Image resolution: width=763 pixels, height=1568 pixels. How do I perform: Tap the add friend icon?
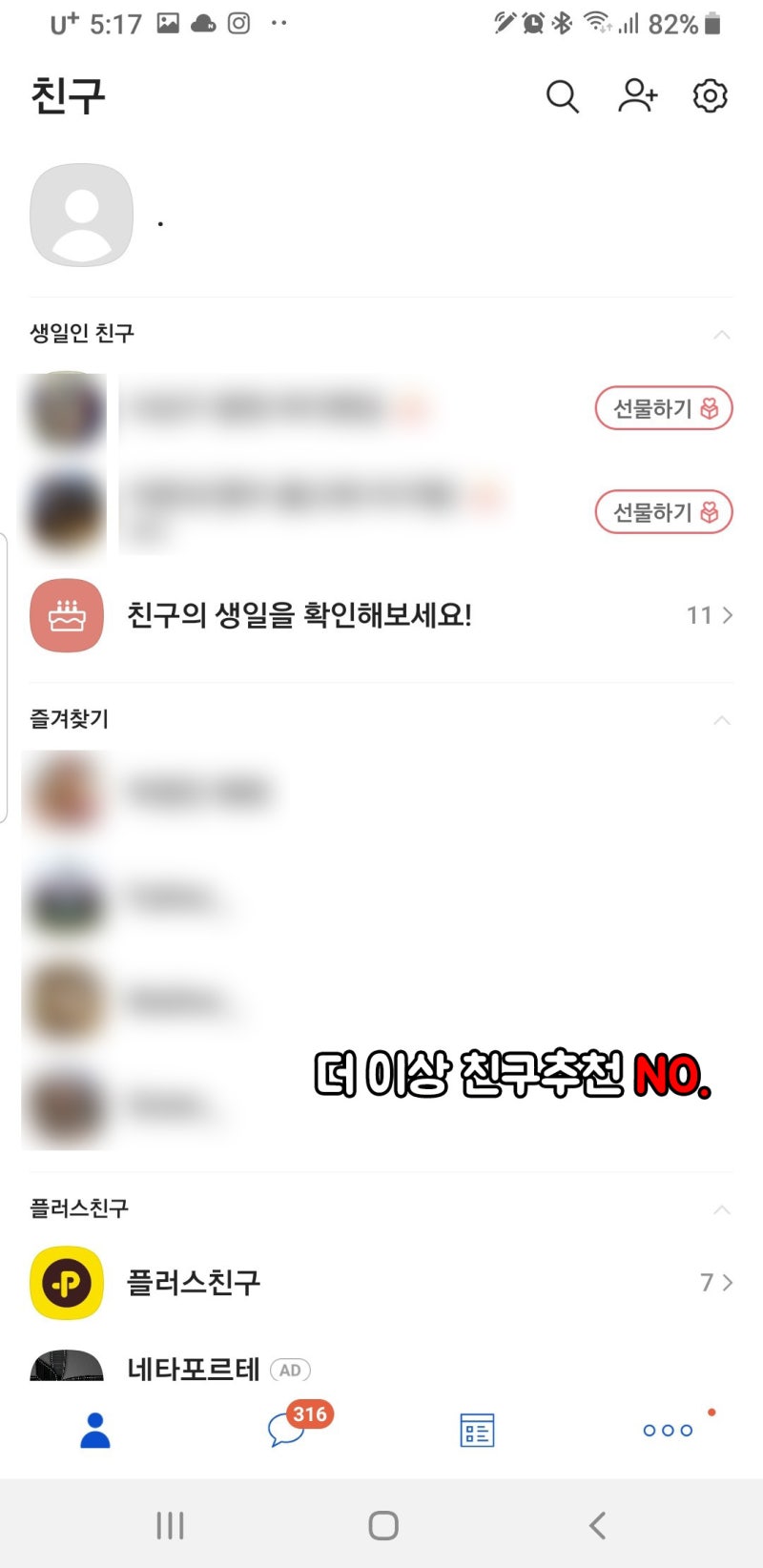637,96
